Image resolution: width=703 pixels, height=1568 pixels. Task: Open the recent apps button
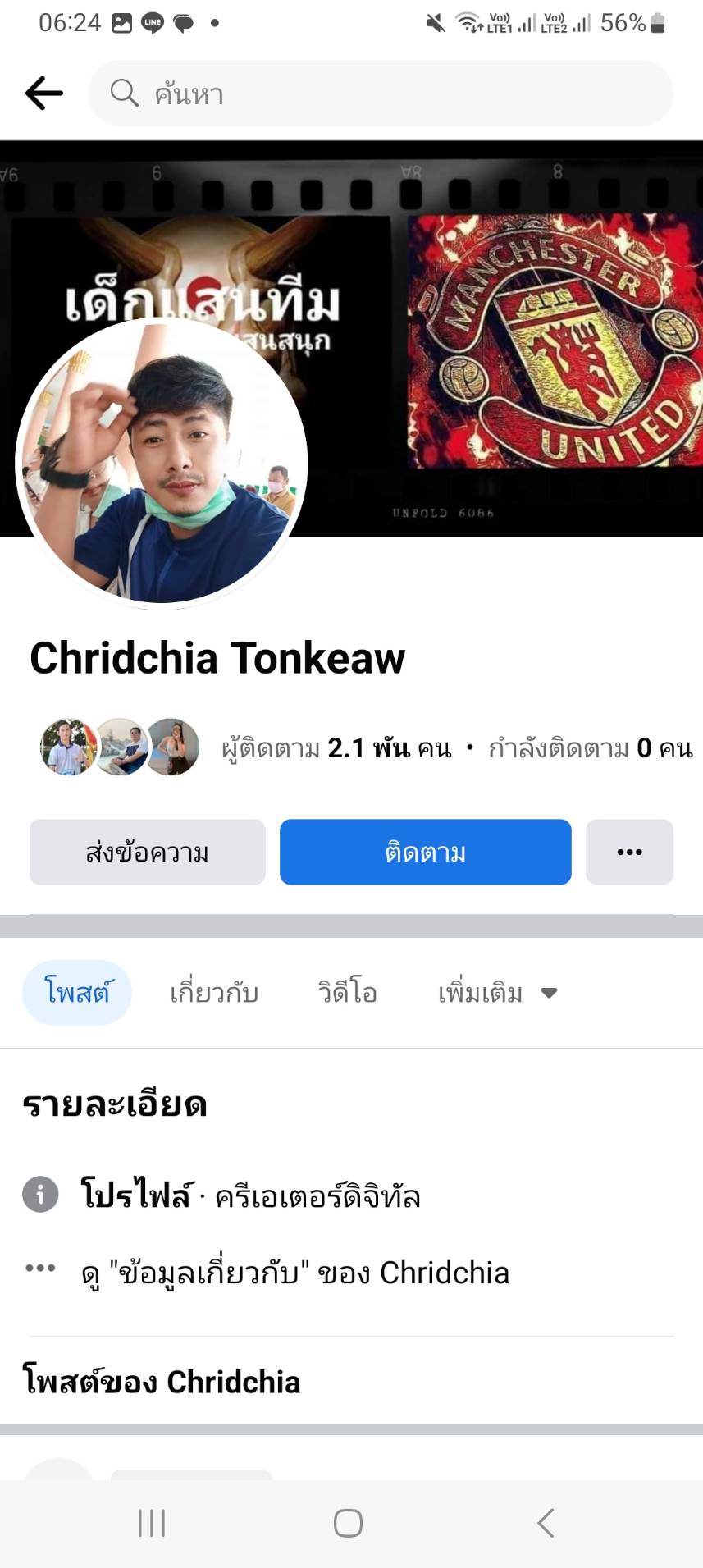point(152,1523)
